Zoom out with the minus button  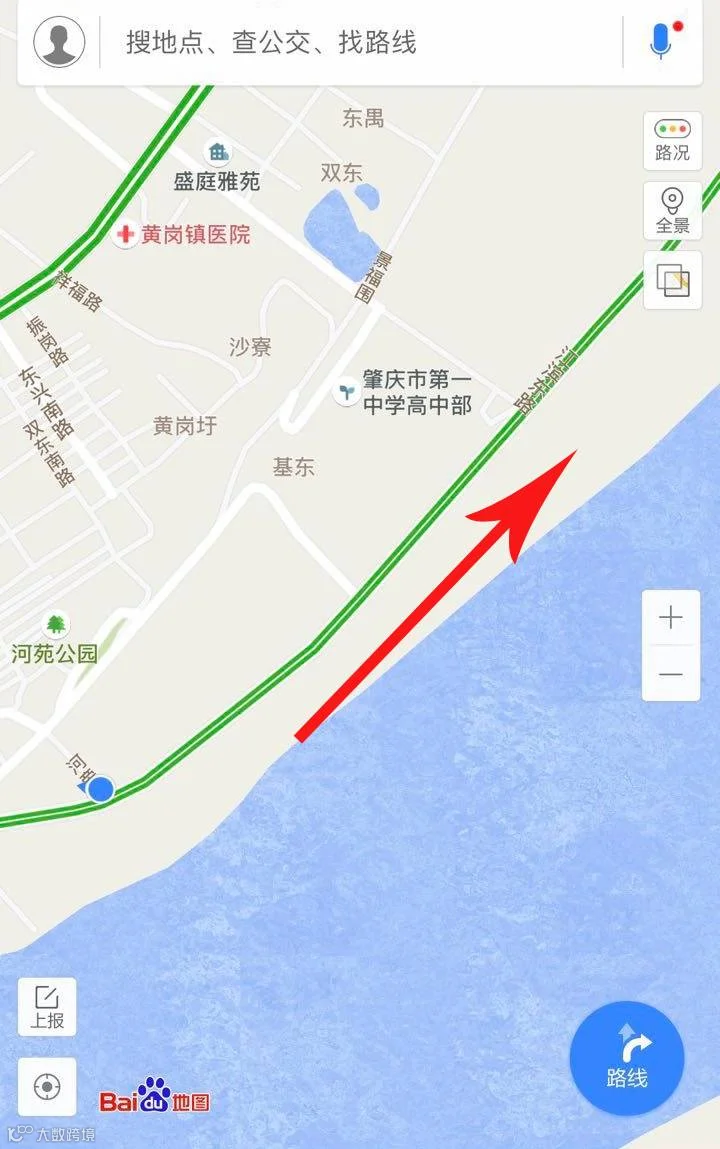pos(671,673)
